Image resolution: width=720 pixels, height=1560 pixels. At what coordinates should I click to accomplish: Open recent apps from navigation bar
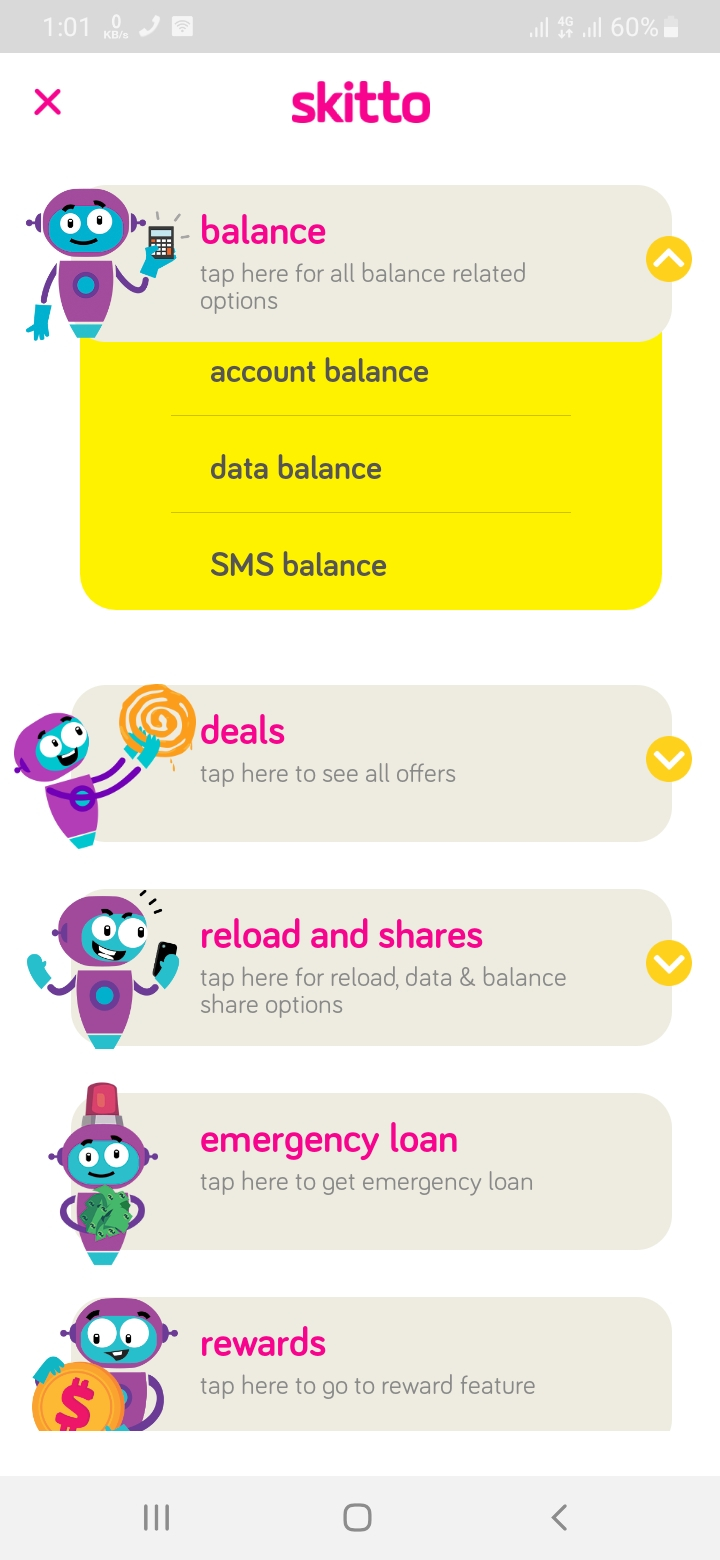156,1517
